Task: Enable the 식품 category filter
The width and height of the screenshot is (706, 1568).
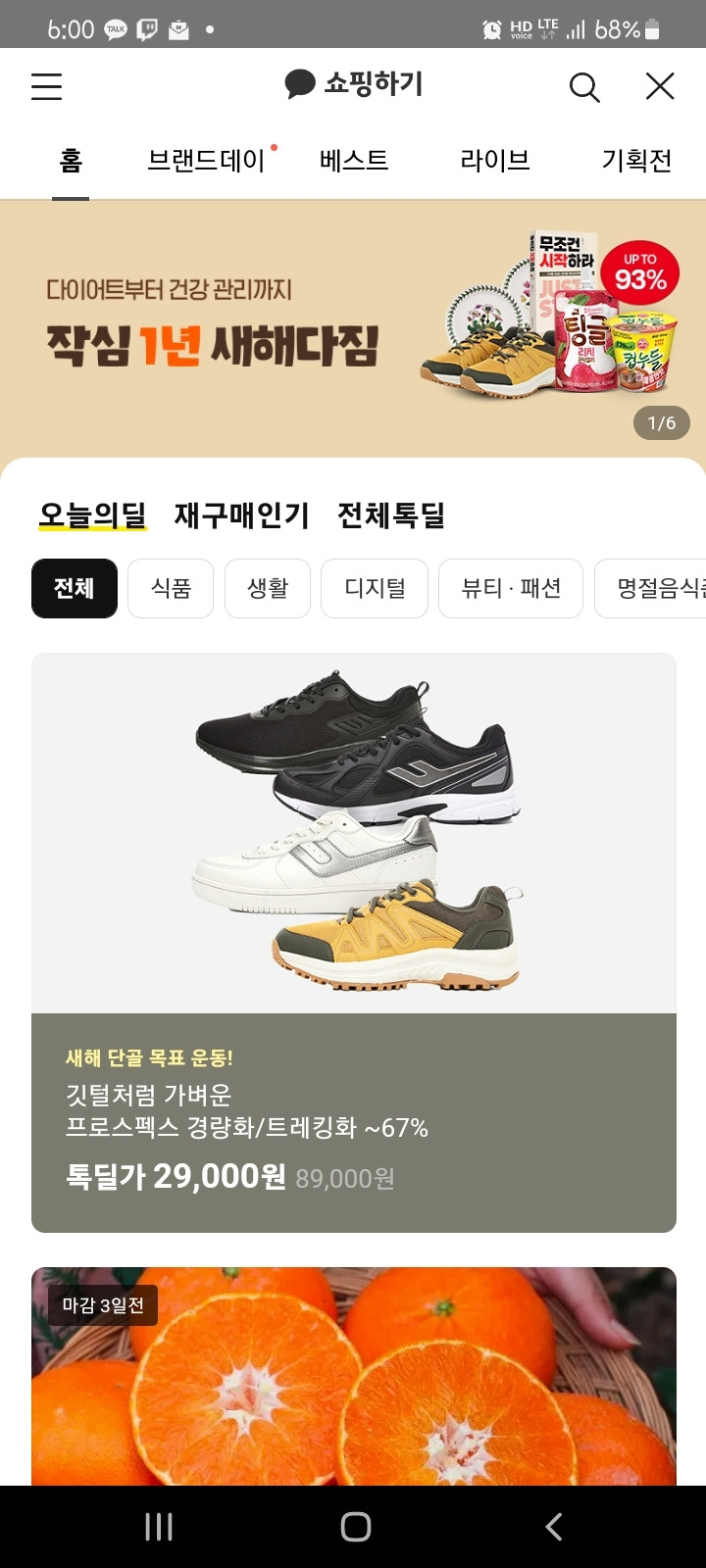Action: (x=170, y=588)
